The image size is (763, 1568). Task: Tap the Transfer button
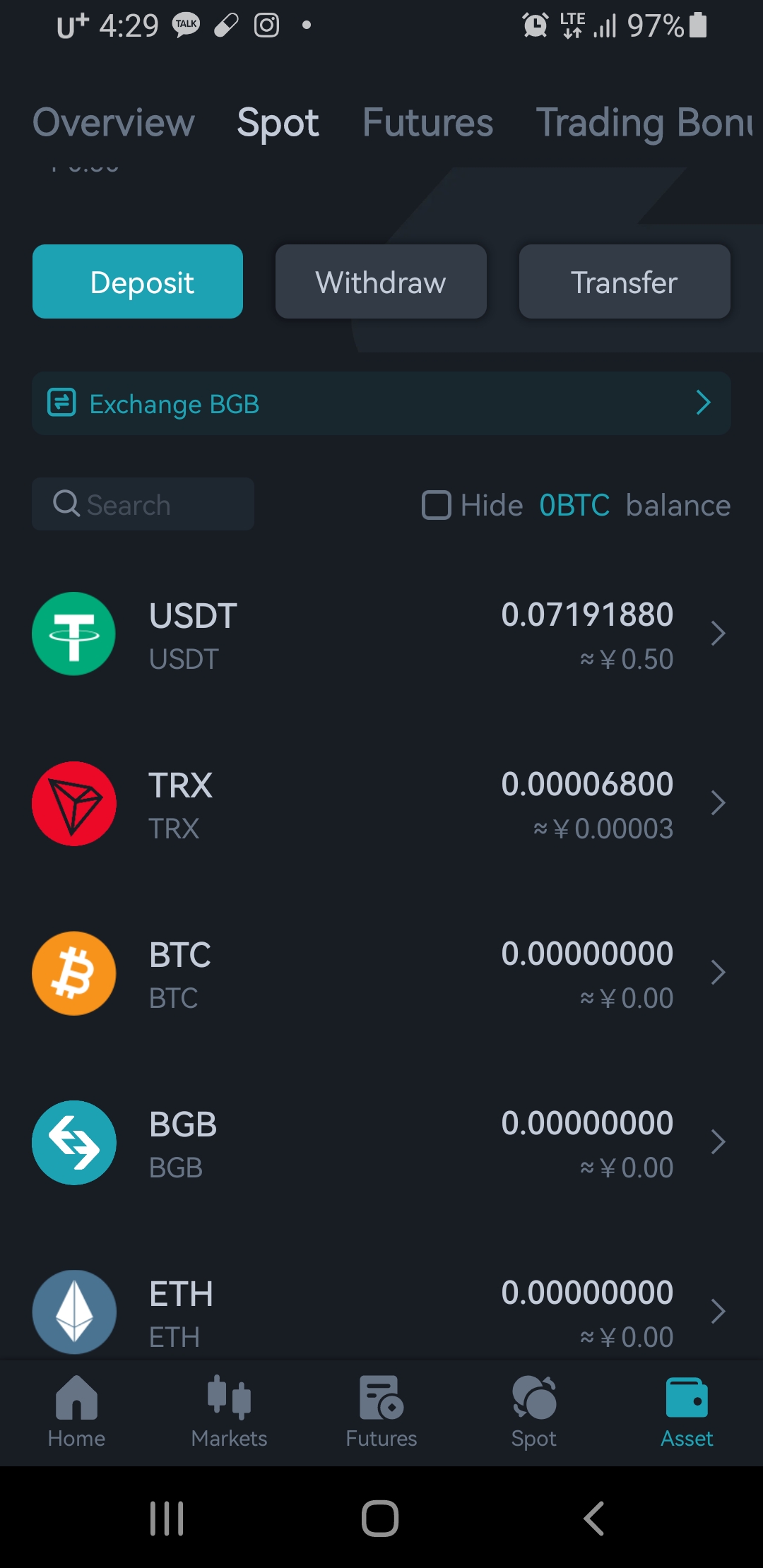click(x=625, y=282)
